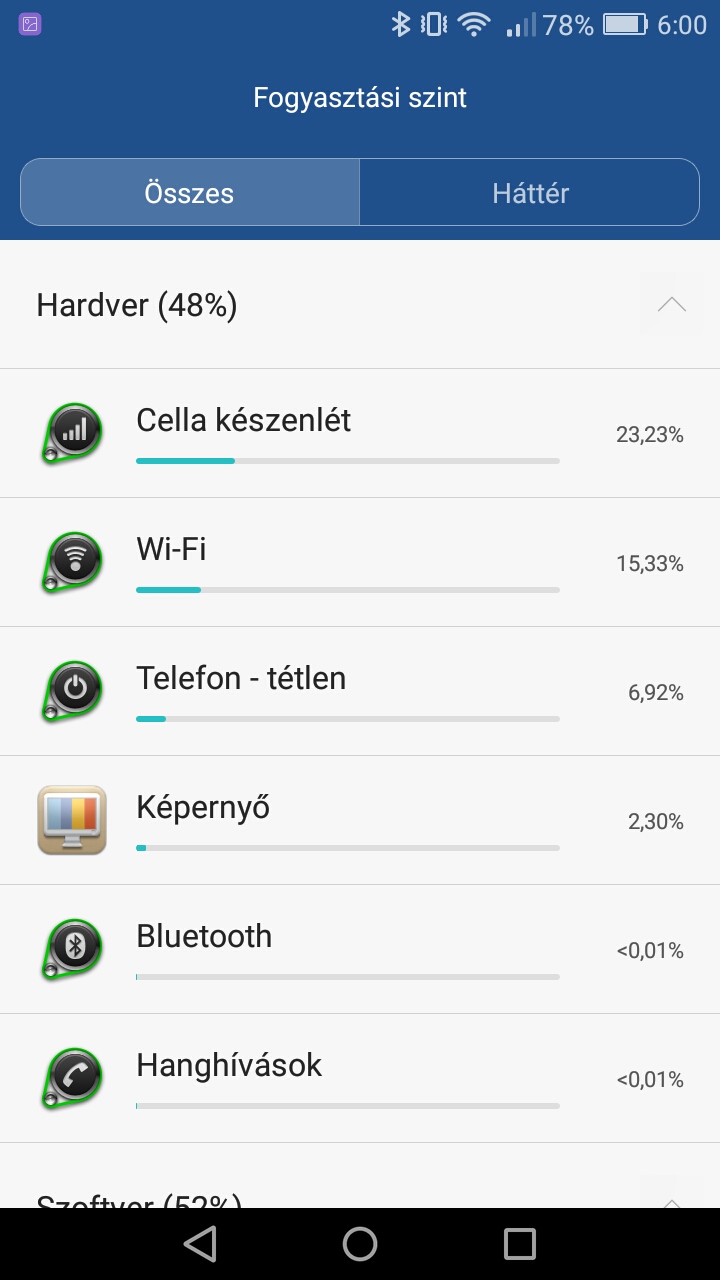Image resolution: width=720 pixels, height=1280 pixels.
Task: Open Cella készenlét consumption details
Action: [360, 433]
